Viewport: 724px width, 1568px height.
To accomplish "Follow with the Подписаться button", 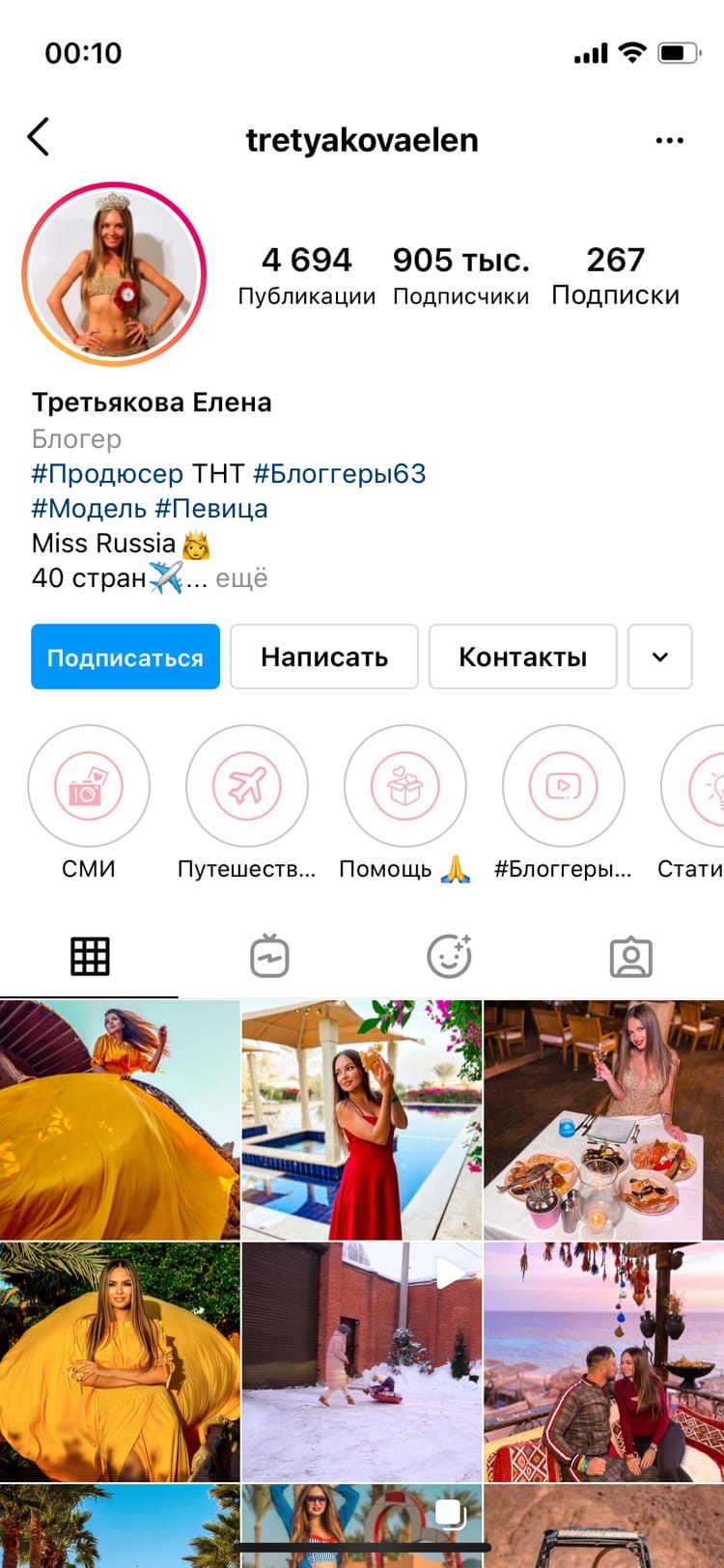I will point(125,658).
